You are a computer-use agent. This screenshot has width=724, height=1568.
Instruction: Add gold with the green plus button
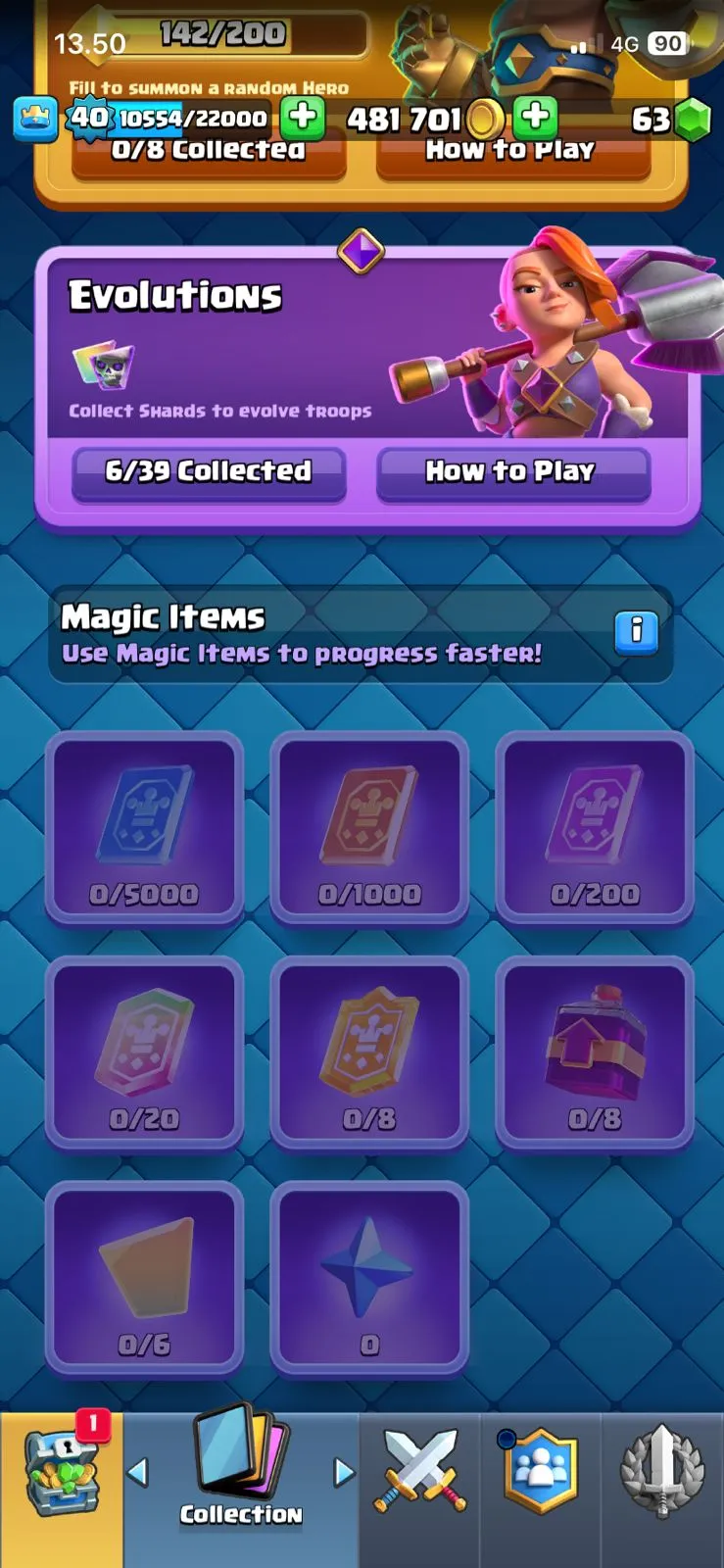[535, 119]
